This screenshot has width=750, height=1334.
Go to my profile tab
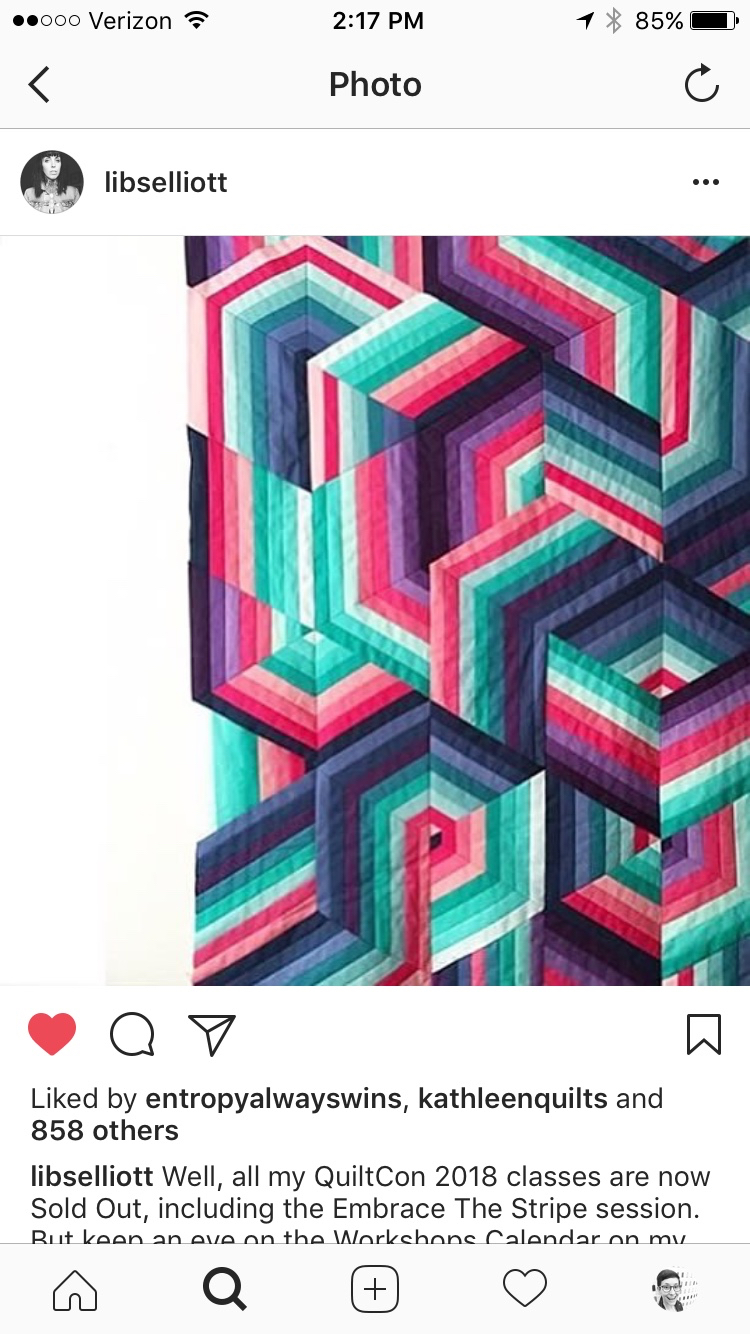click(x=674, y=1289)
